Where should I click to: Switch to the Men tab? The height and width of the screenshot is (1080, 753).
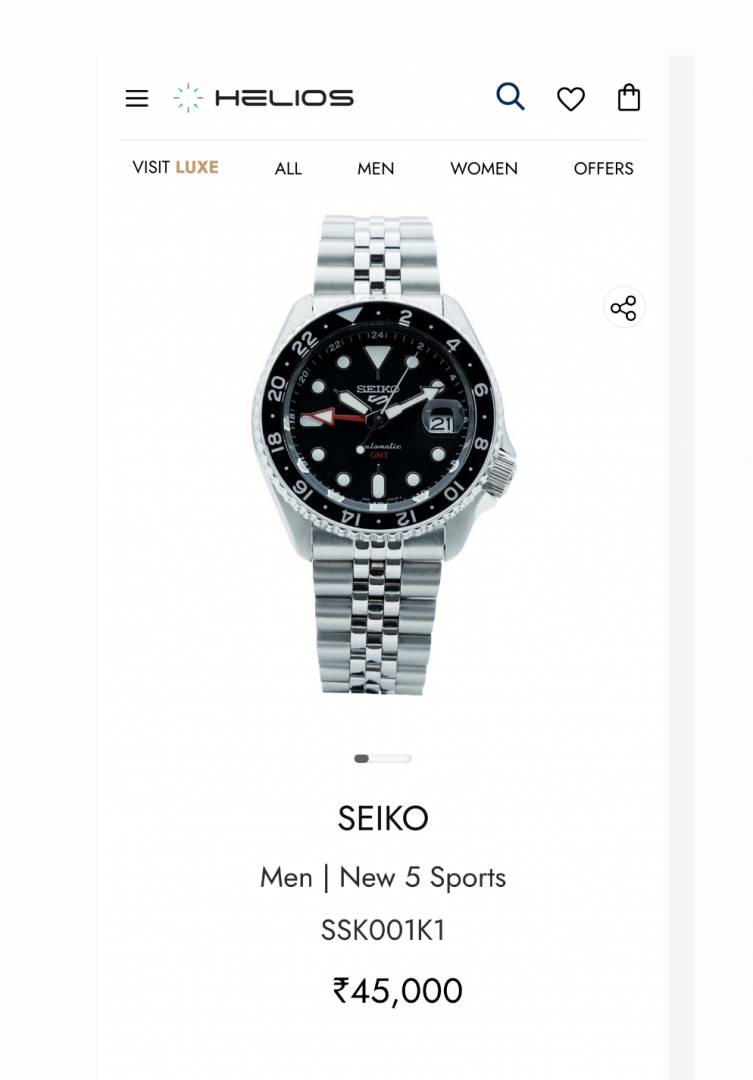point(375,168)
